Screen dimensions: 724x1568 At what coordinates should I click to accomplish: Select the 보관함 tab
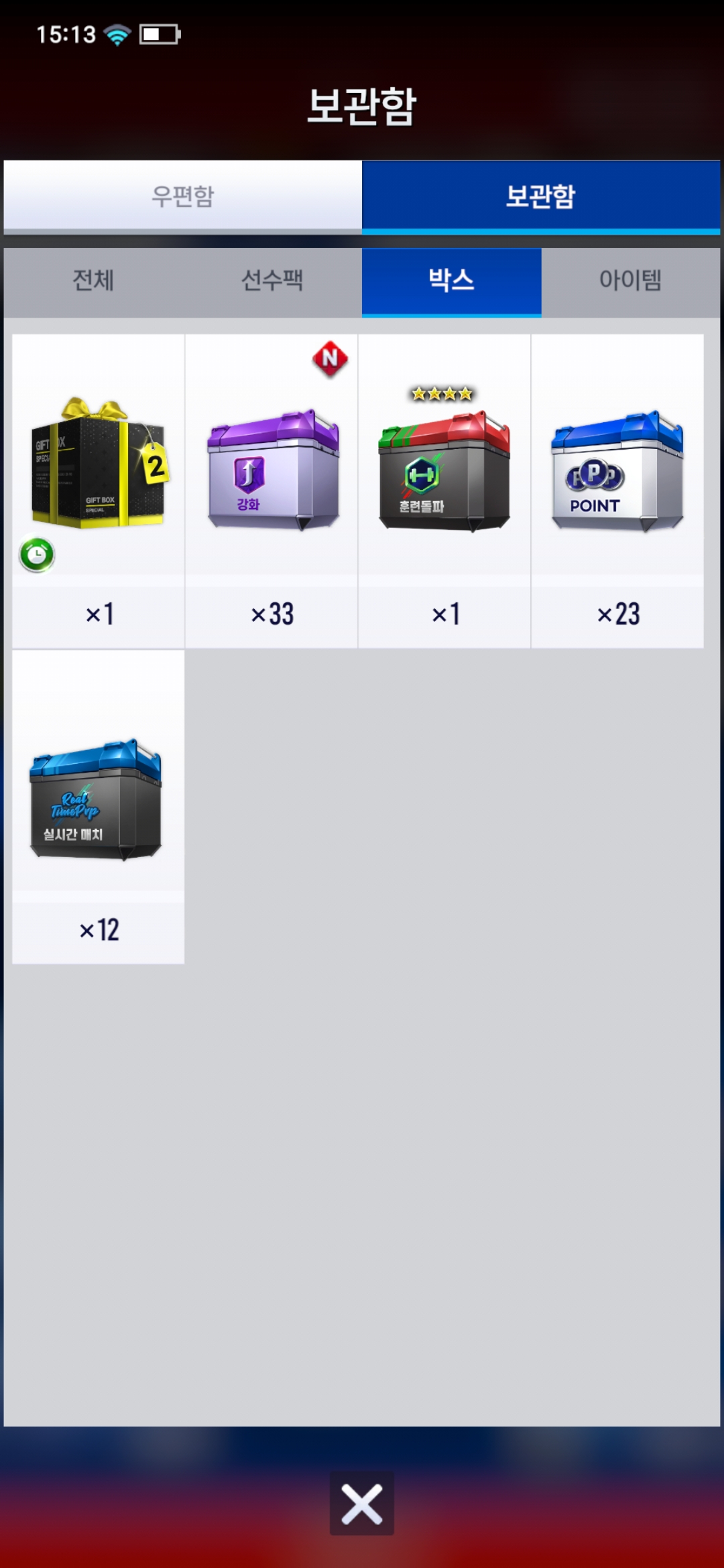[x=540, y=196]
